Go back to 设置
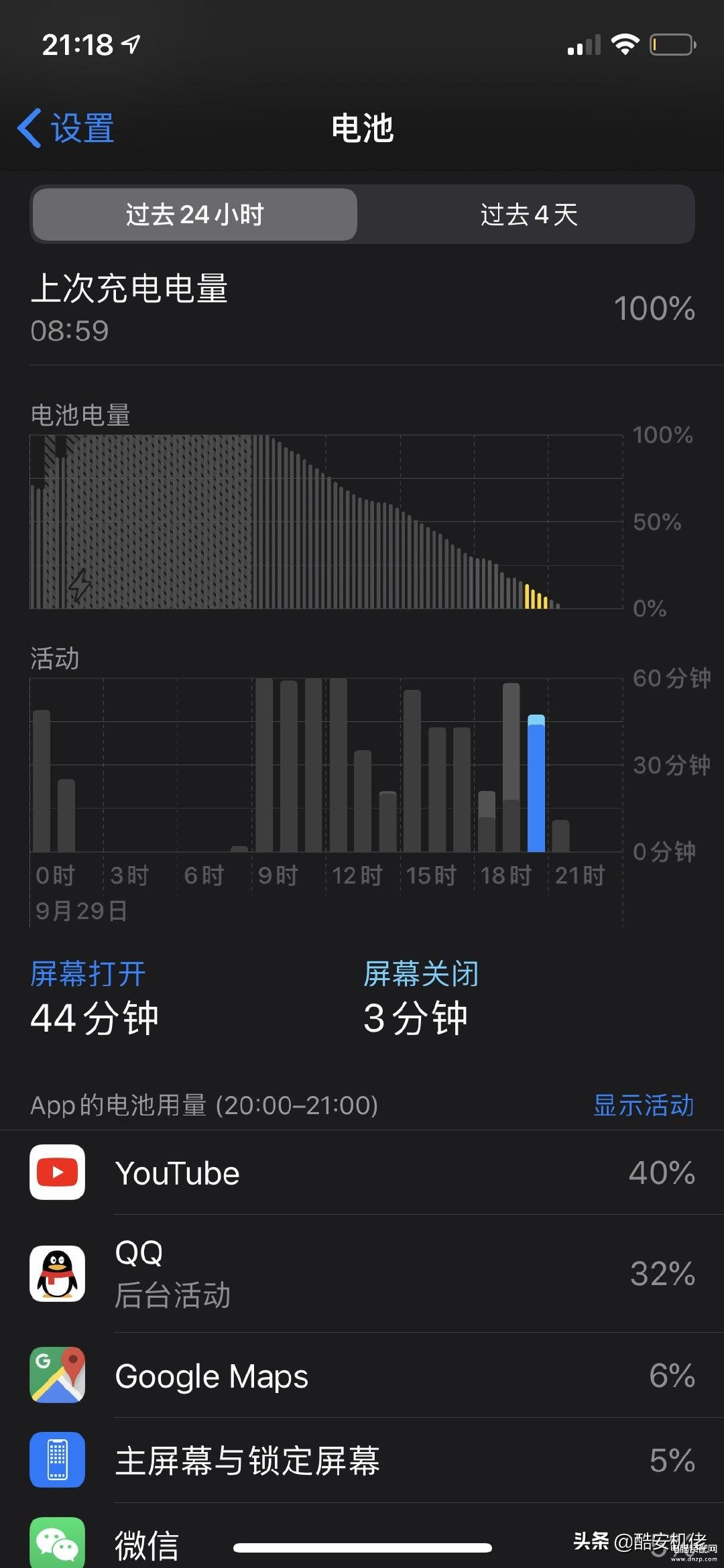 pyautogui.click(x=66, y=128)
